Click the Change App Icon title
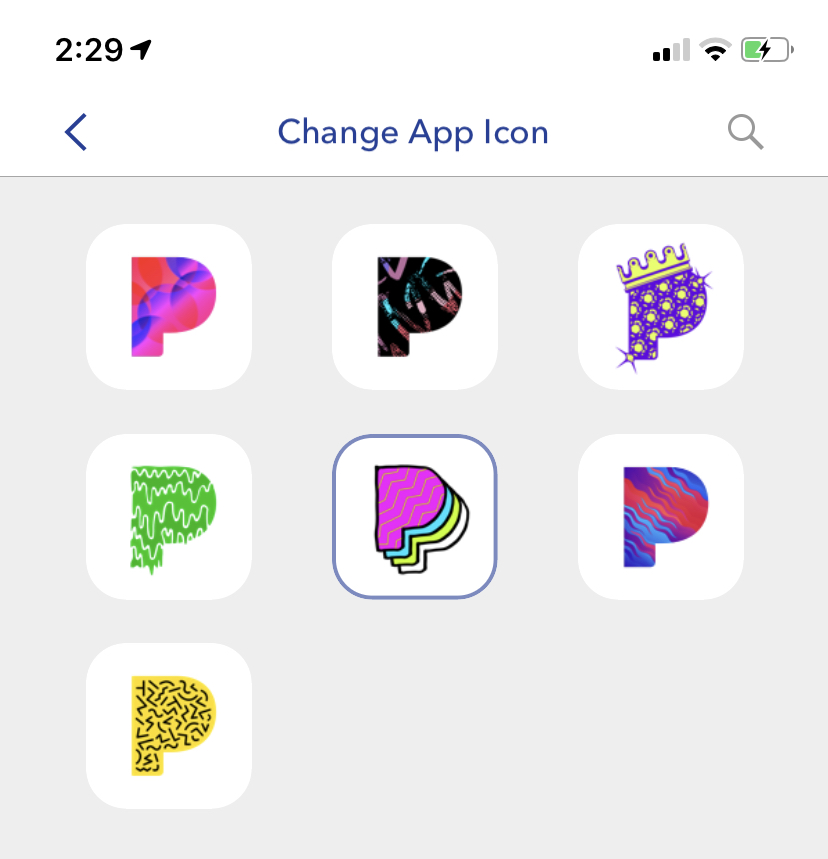The height and width of the screenshot is (859, 828). (413, 131)
